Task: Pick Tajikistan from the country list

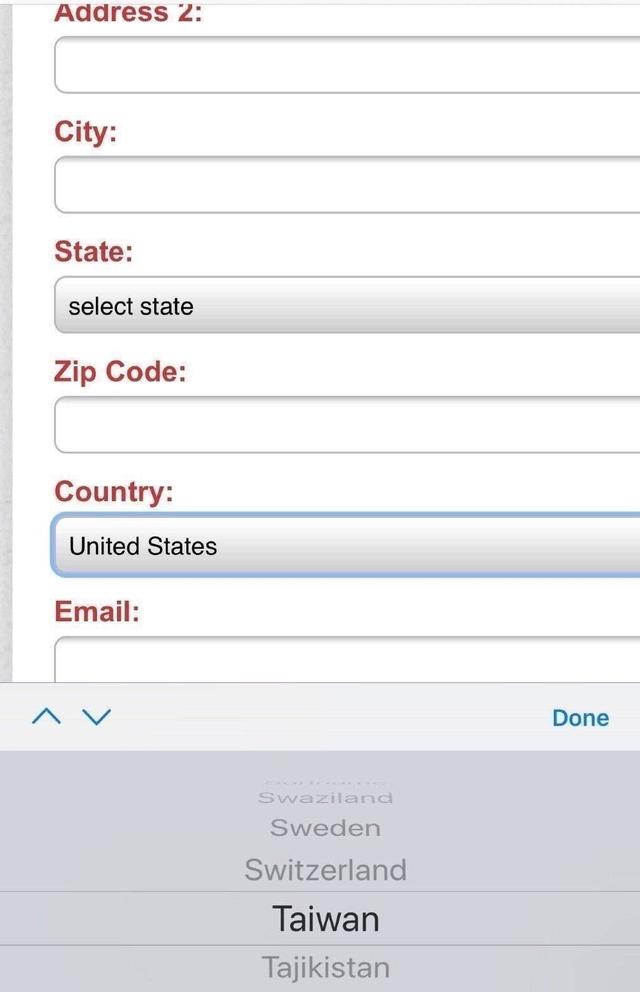Action: [325, 968]
